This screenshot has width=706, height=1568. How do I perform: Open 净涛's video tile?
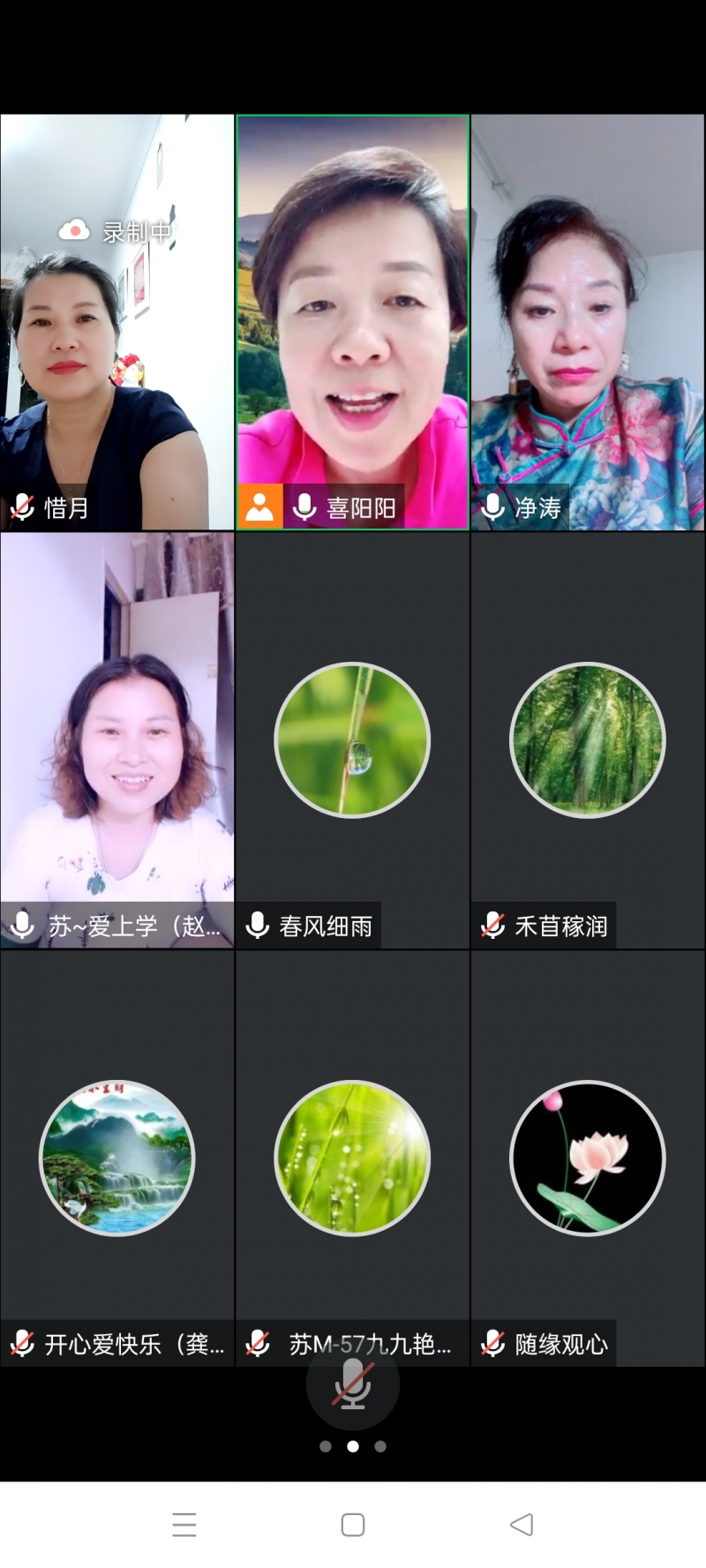coord(588,322)
